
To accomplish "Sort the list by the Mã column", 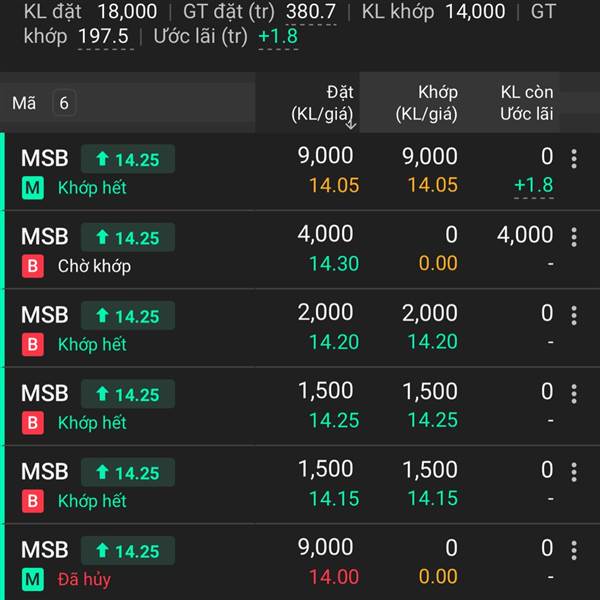I will [x=24, y=103].
